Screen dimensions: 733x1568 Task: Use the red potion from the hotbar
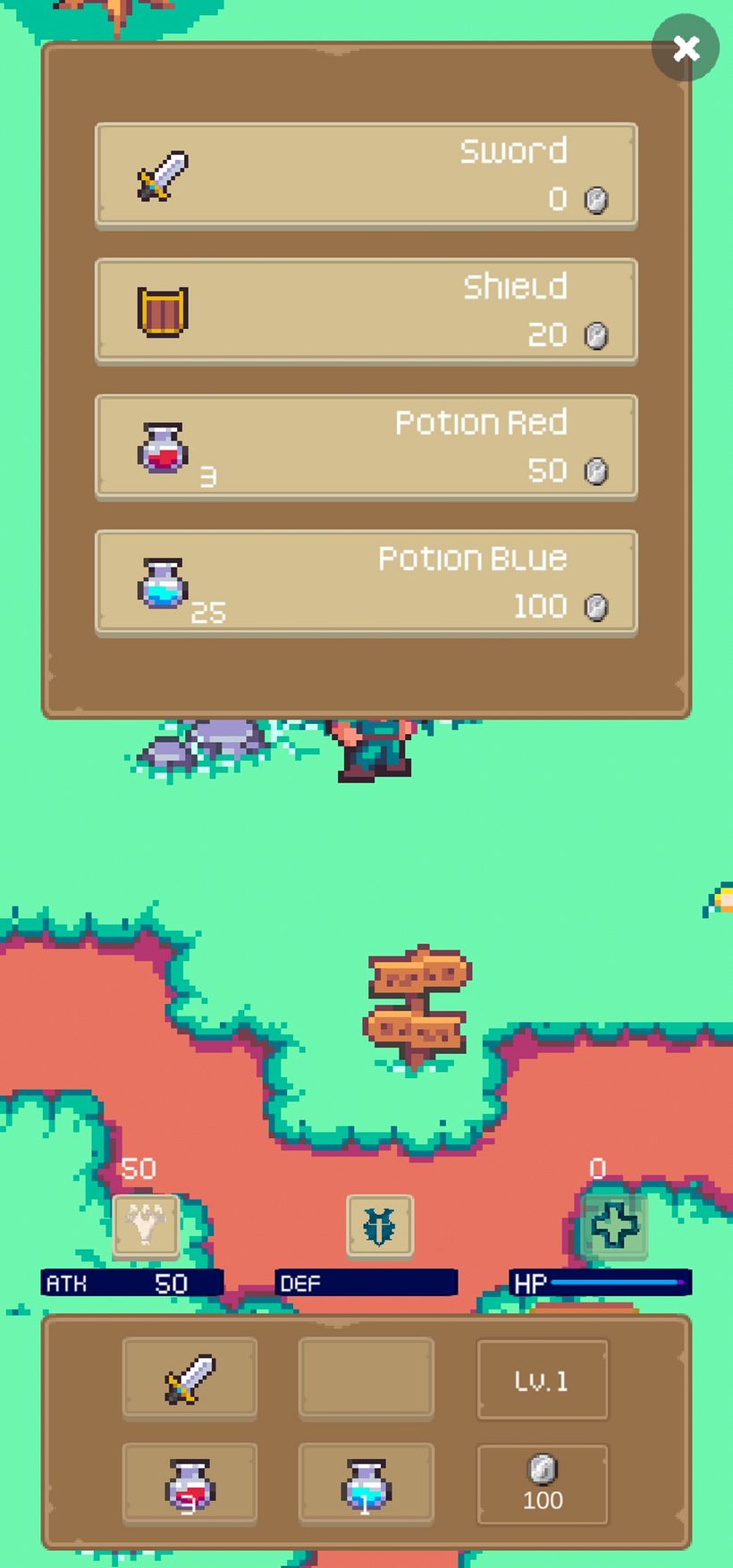[190, 1481]
